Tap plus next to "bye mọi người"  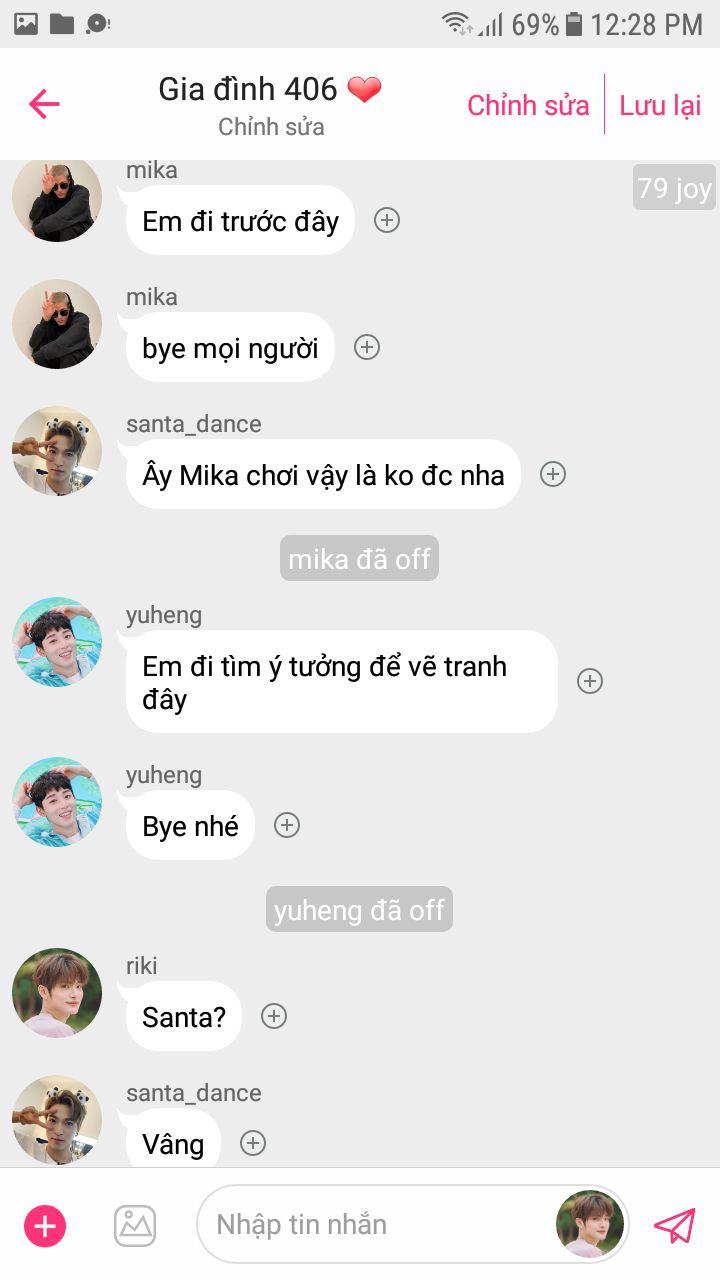tap(367, 347)
